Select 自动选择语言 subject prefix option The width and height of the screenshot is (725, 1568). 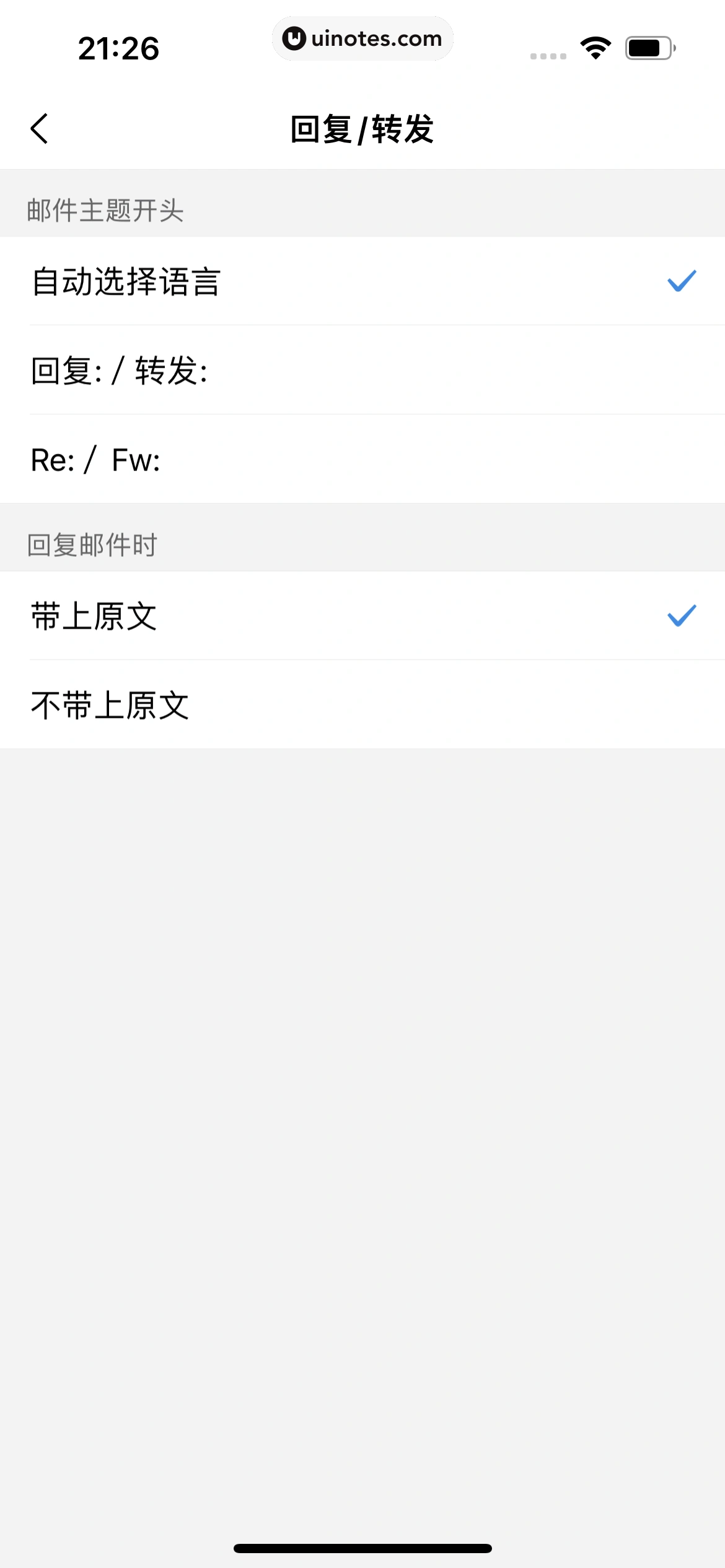[x=362, y=282]
